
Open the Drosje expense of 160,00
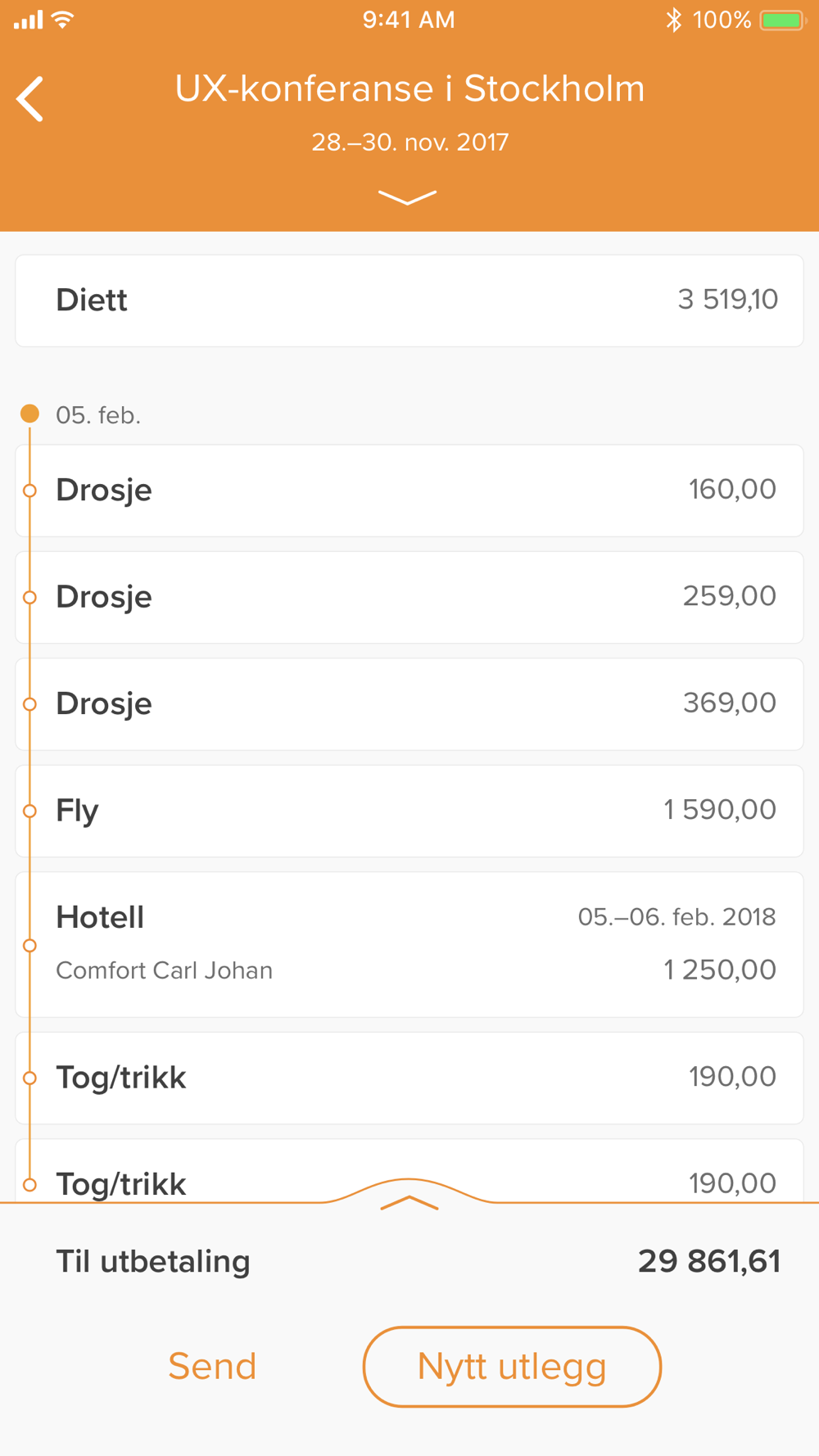(409, 491)
